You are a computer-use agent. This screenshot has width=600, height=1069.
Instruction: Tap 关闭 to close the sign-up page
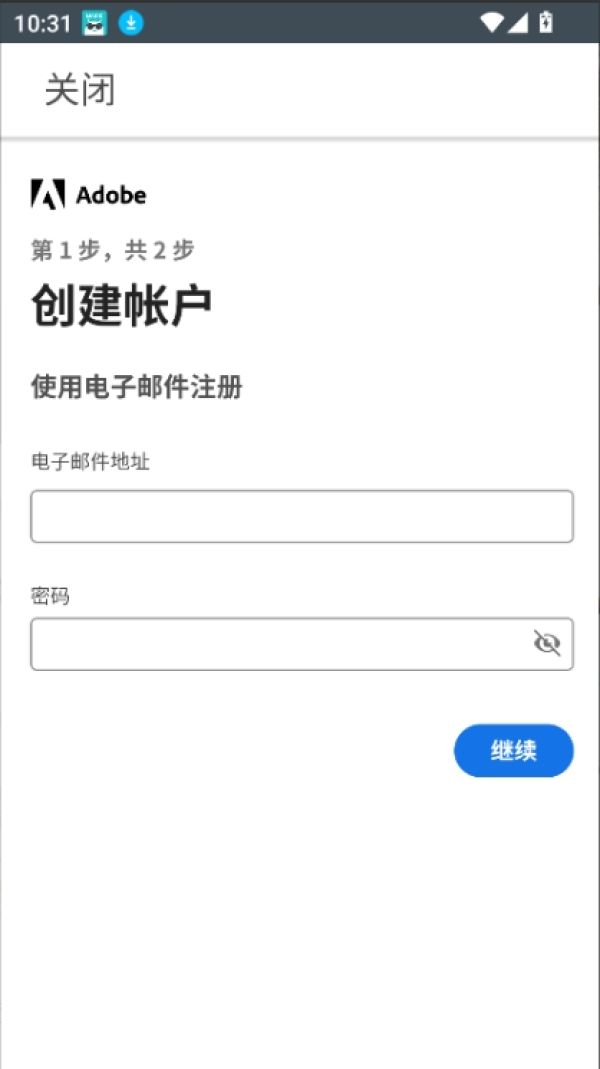(x=80, y=90)
